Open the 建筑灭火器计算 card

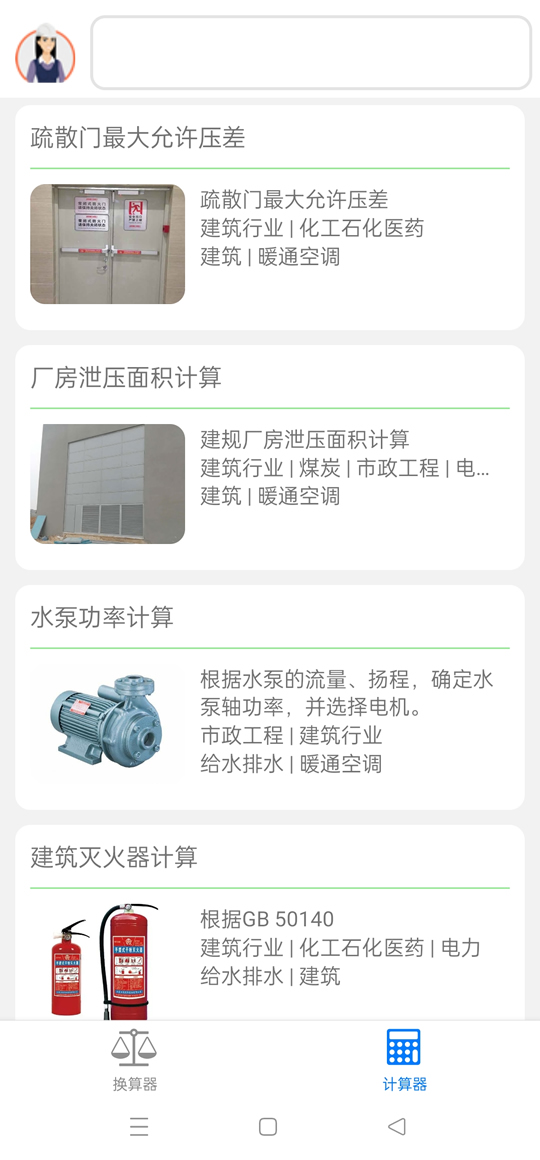coord(270,923)
